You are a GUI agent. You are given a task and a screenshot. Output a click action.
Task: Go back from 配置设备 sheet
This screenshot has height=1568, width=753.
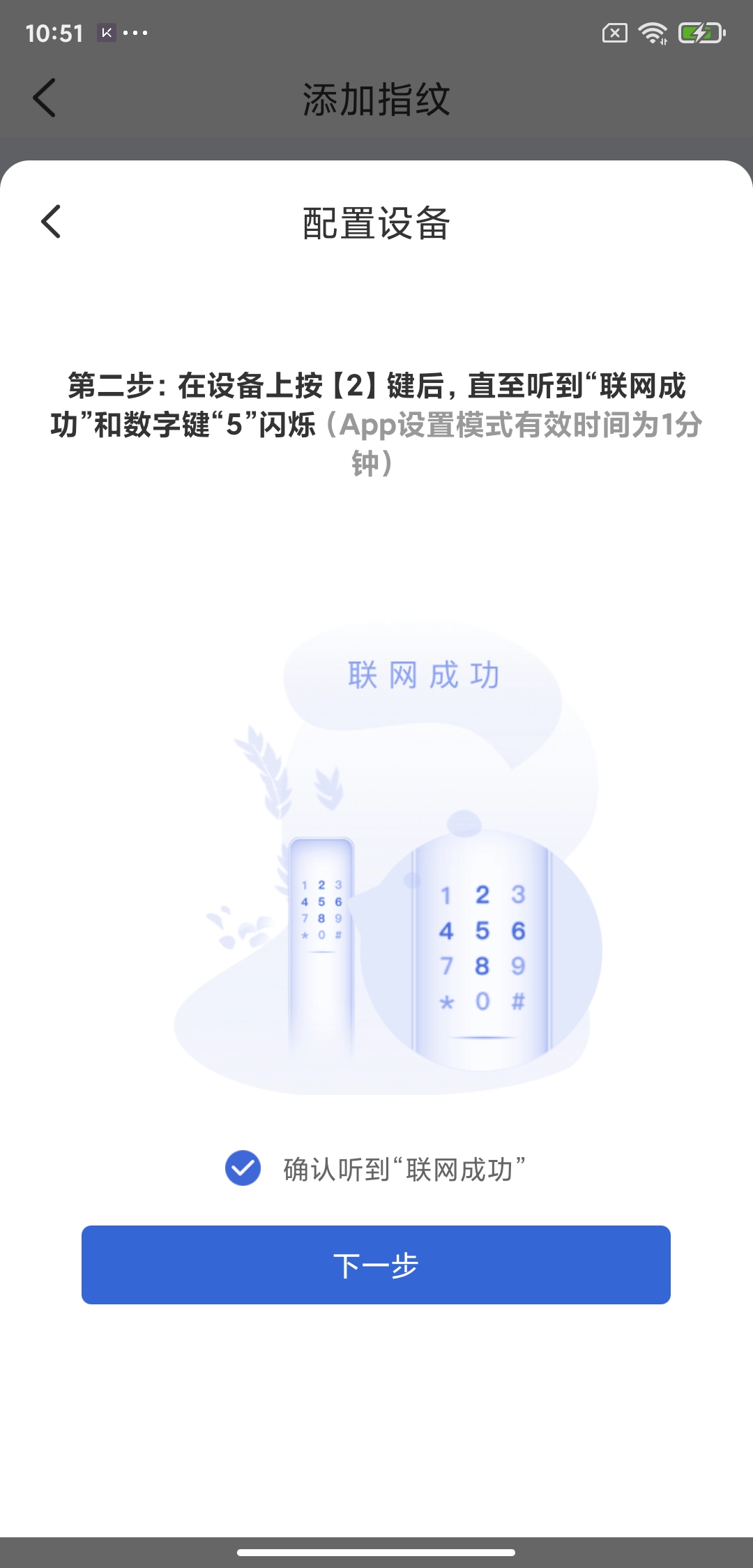pyautogui.click(x=51, y=222)
